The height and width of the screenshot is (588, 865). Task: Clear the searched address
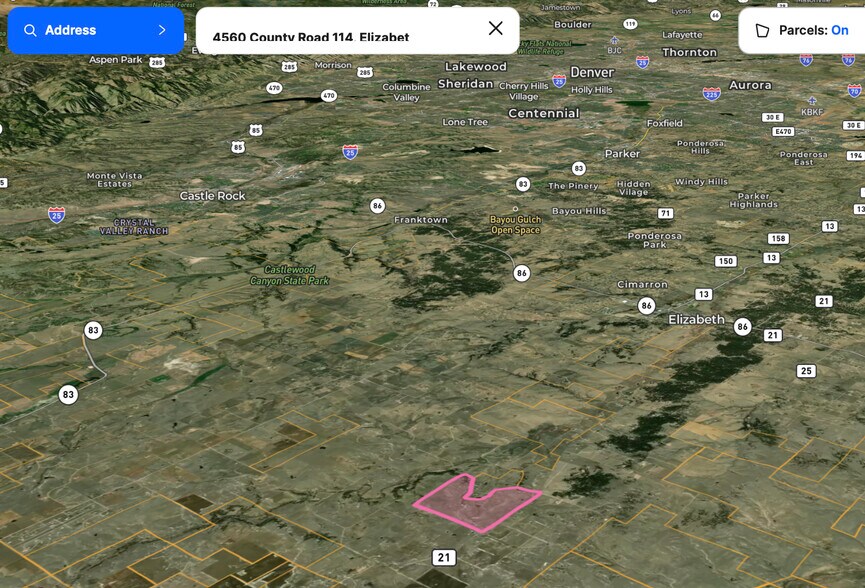click(495, 28)
